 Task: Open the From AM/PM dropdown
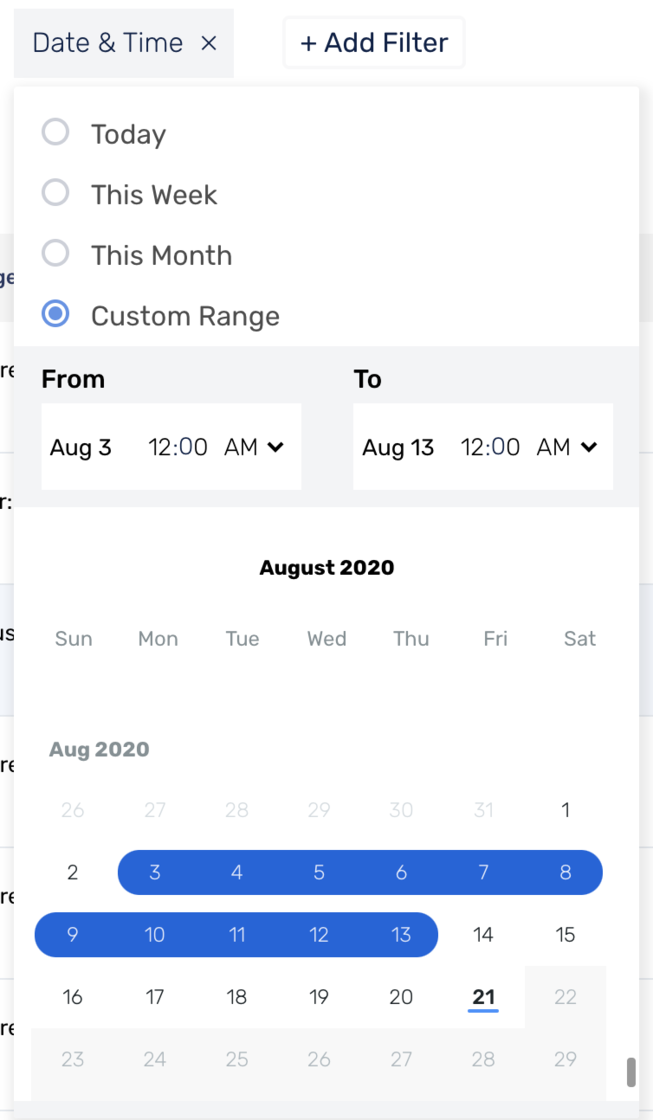pyautogui.click(x=254, y=447)
